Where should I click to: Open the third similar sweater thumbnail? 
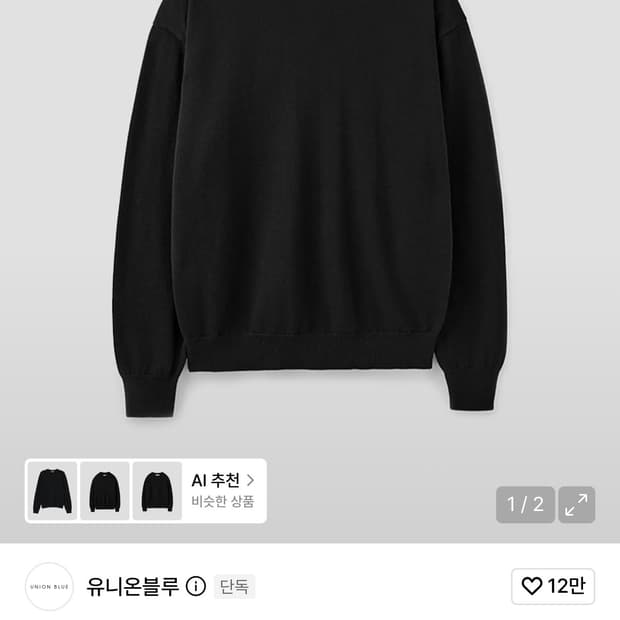(x=157, y=491)
